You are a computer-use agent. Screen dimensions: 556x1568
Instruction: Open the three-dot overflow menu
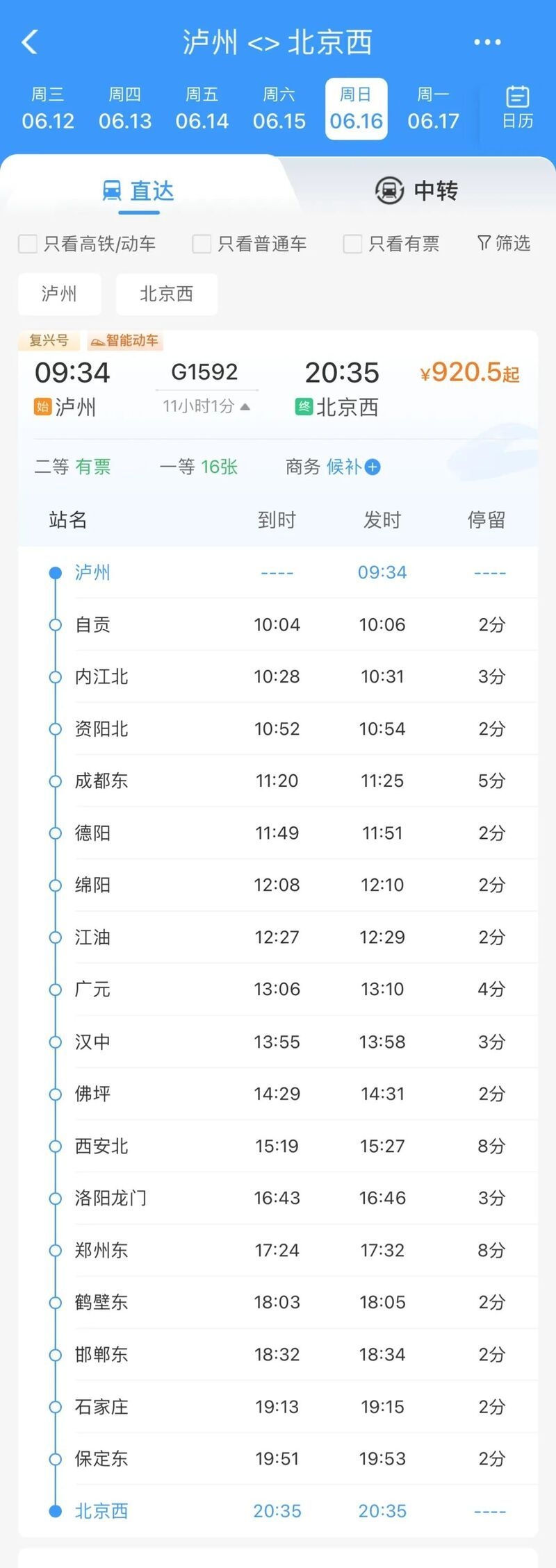point(486,42)
